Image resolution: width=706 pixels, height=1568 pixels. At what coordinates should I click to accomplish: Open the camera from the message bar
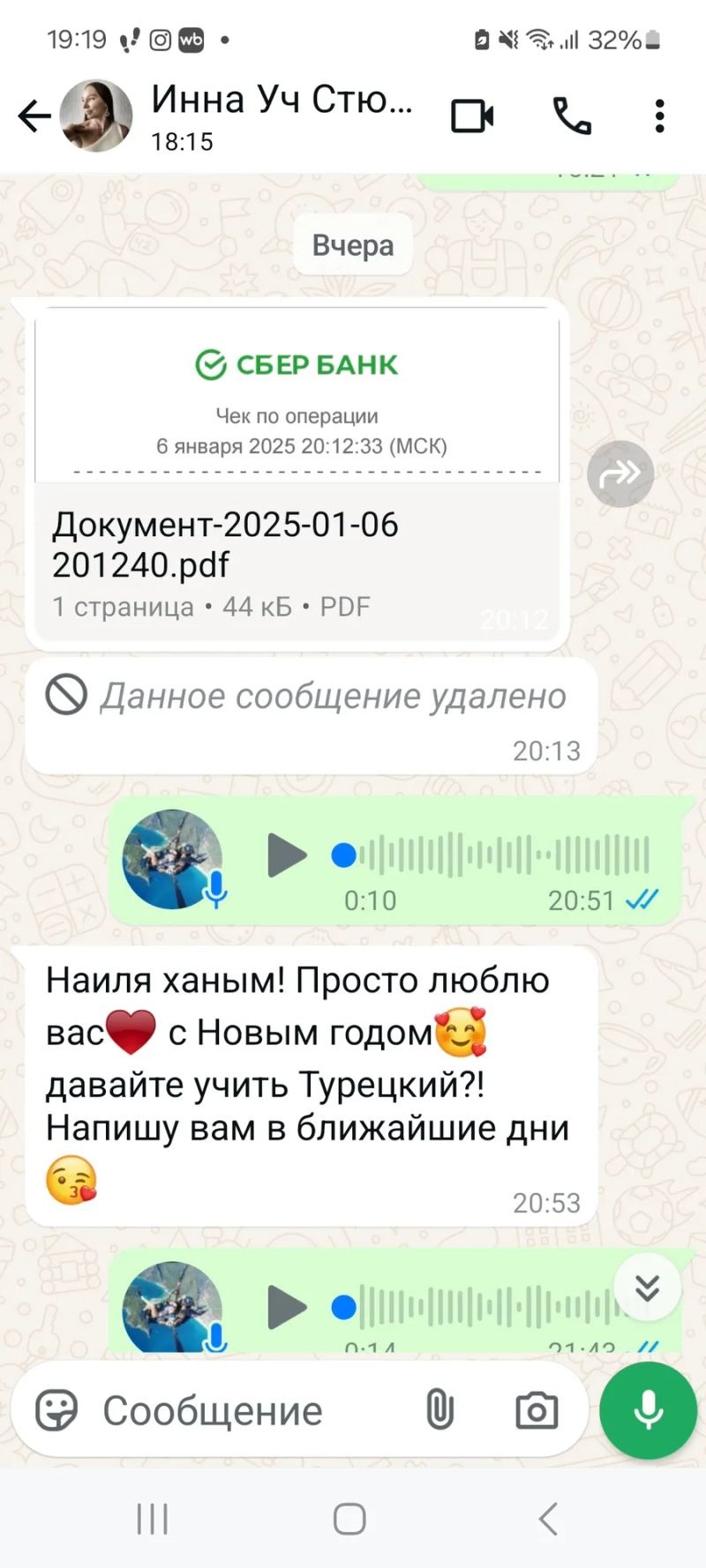point(537,1410)
